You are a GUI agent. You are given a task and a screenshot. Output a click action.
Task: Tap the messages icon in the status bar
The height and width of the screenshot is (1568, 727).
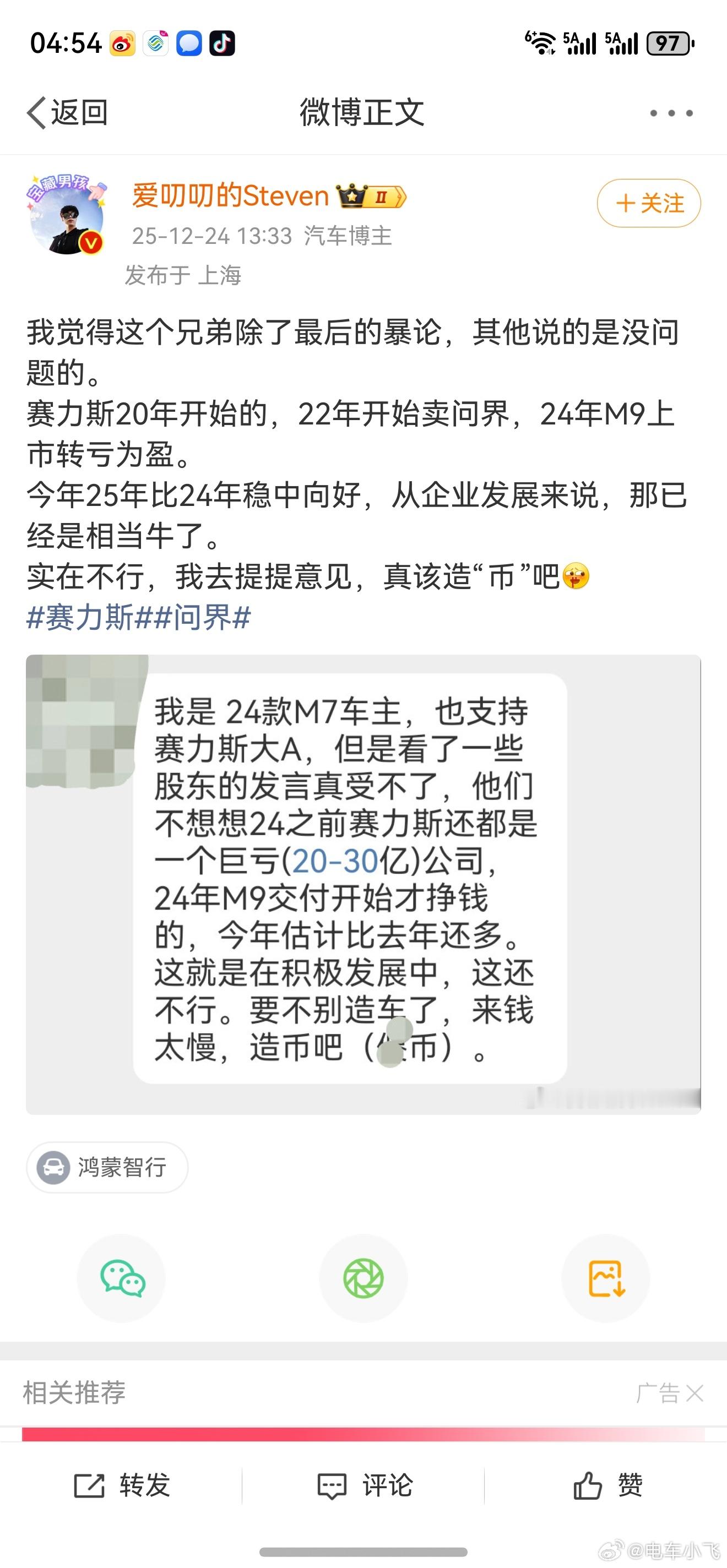click(x=189, y=43)
